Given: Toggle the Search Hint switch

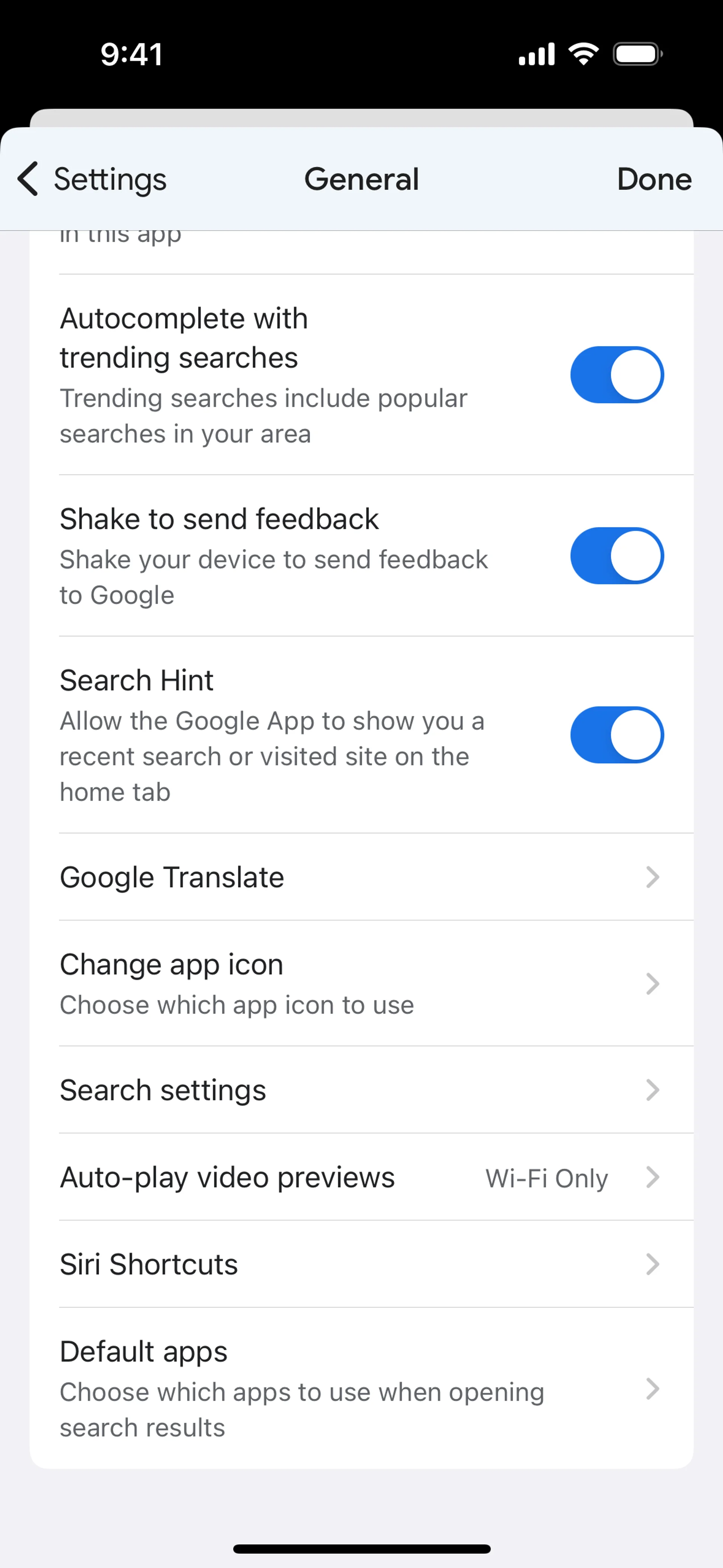Looking at the screenshot, I should [x=616, y=735].
